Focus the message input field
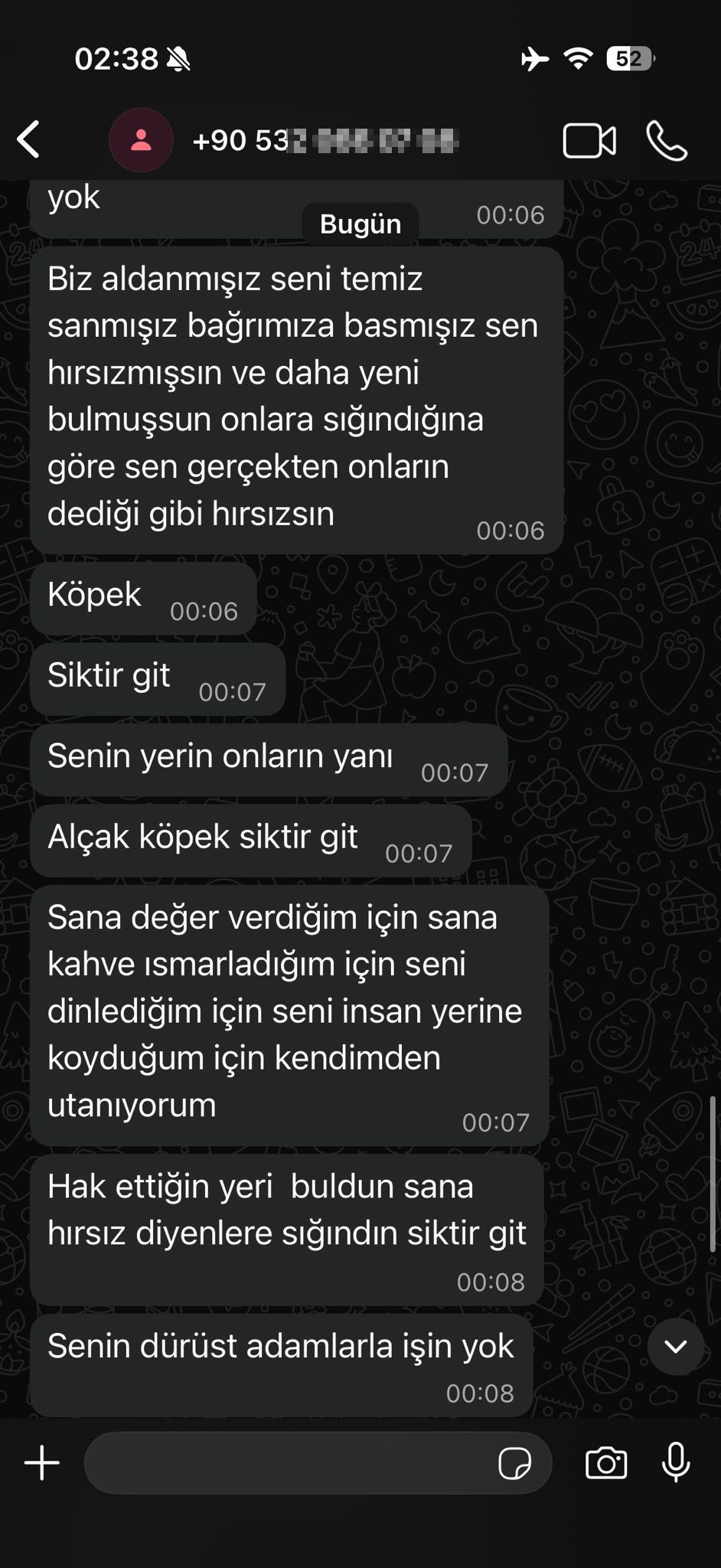 pos(291,1463)
